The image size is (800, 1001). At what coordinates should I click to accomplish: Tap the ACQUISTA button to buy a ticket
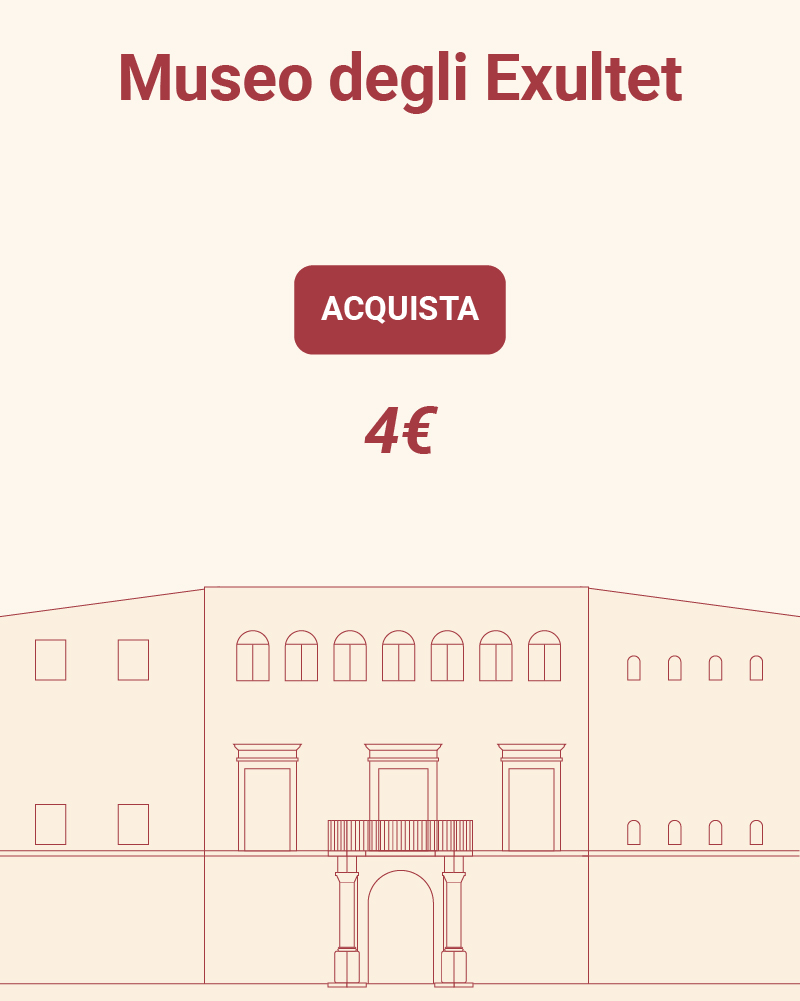tap(400, 310)
